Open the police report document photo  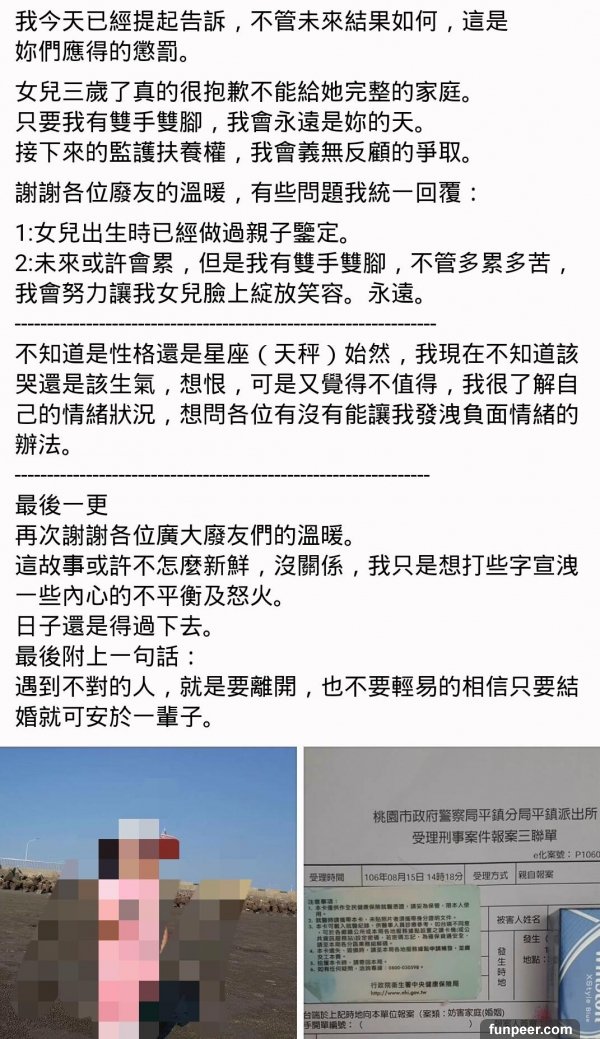click(452, 892)
